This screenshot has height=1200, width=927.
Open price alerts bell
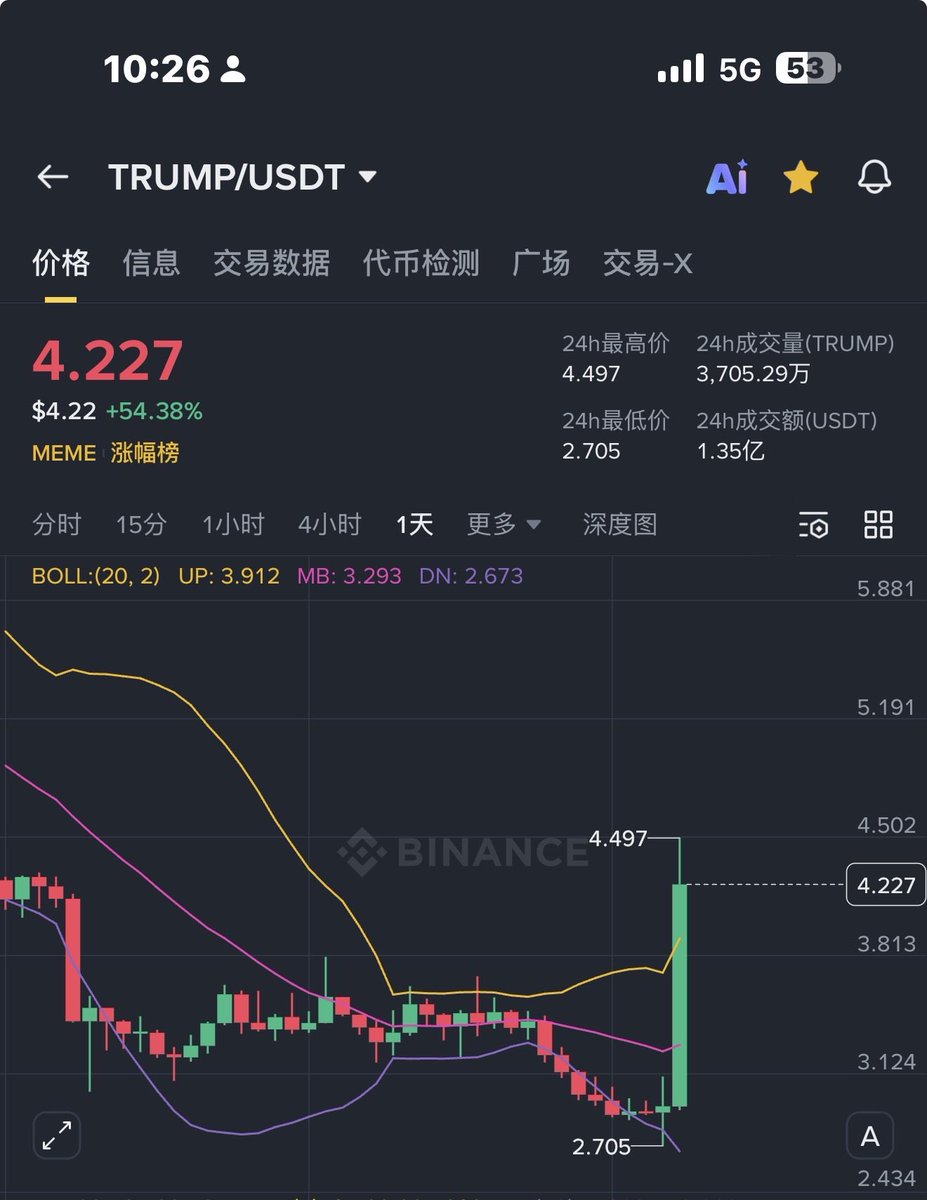pyautogui.click(x=874, y=178)
